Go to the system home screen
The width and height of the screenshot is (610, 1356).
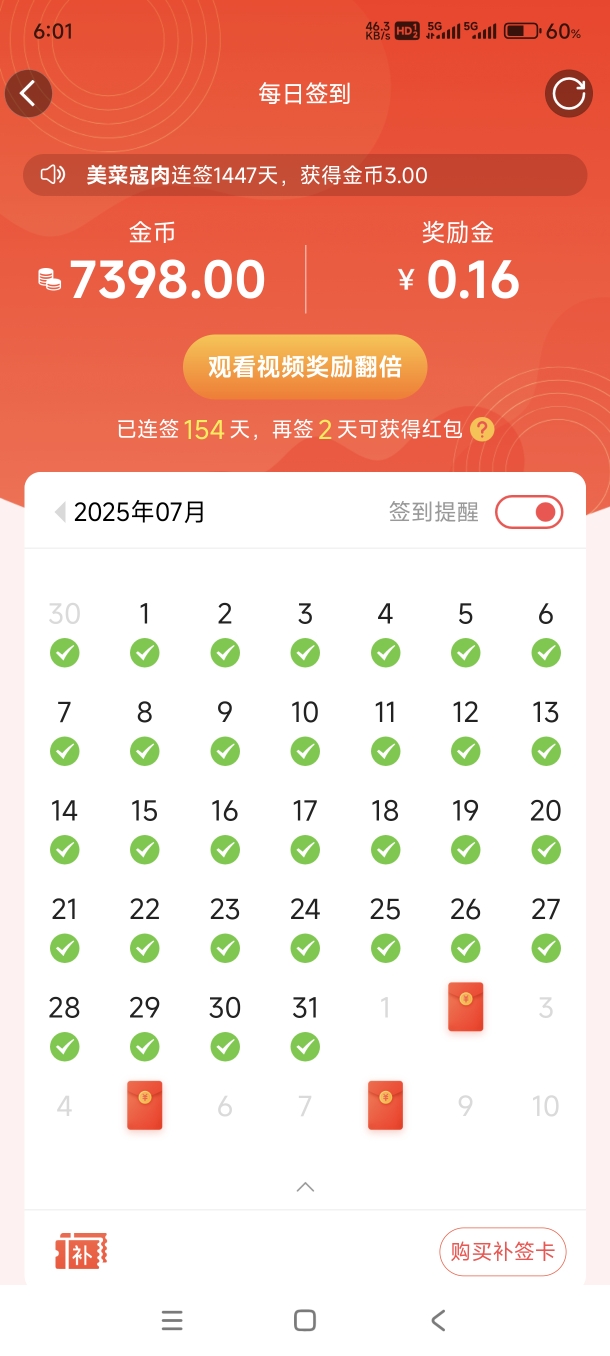305,1320
